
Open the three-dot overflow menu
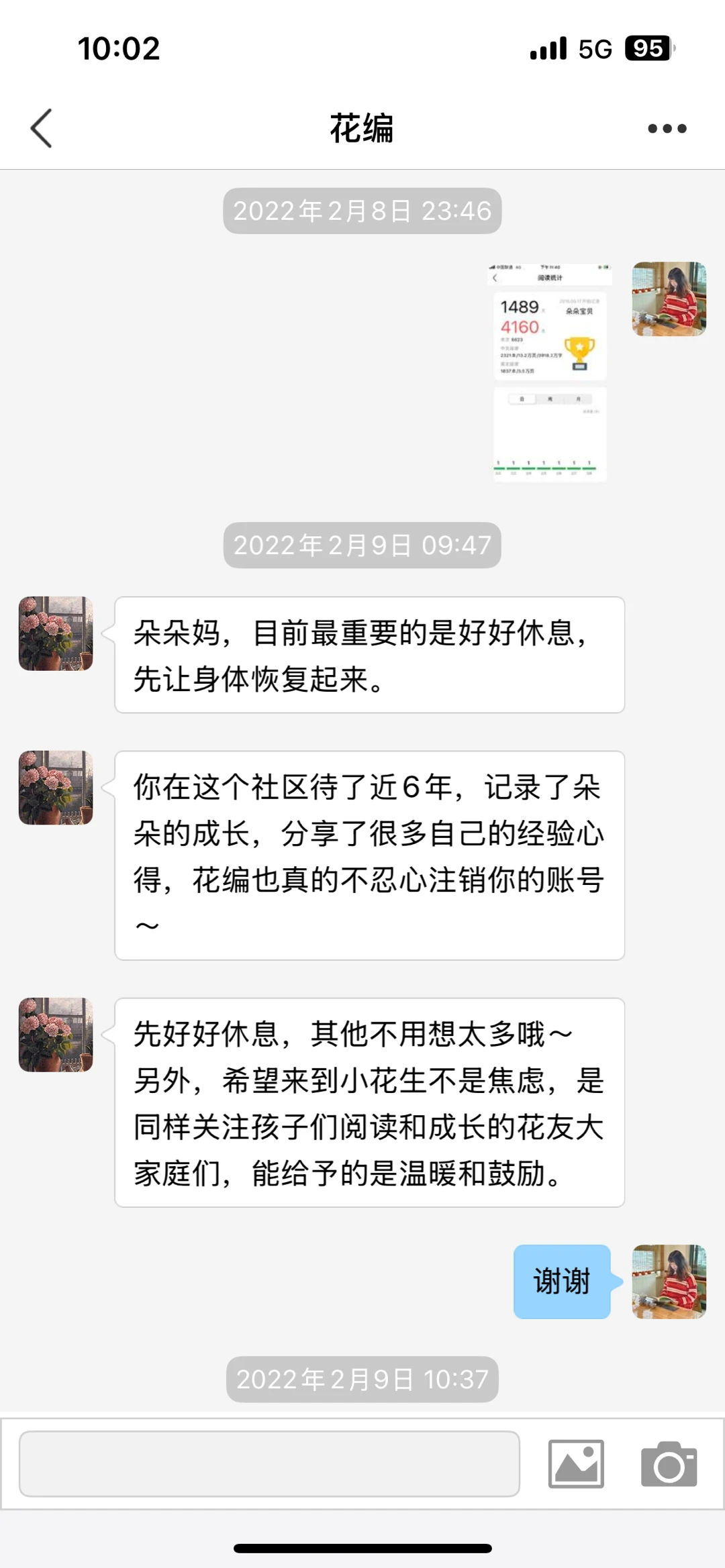tap(667, 128)
